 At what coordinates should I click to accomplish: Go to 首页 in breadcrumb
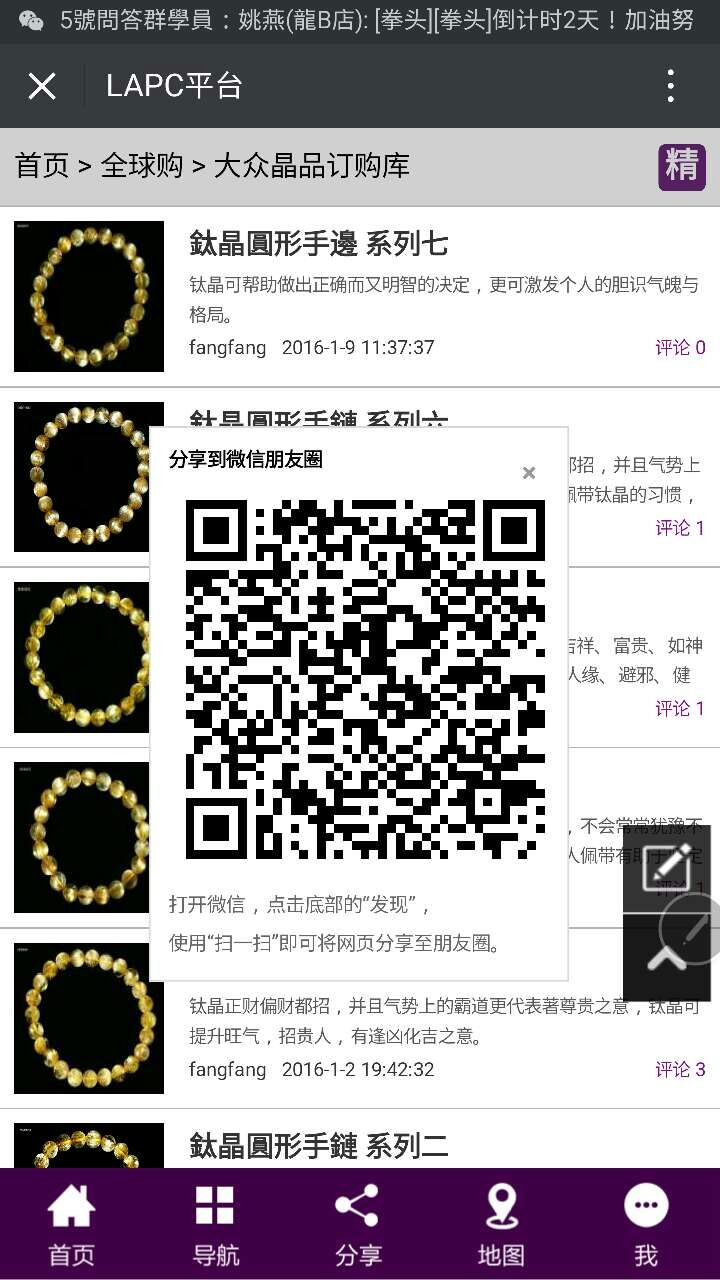[x=42, y=166]
